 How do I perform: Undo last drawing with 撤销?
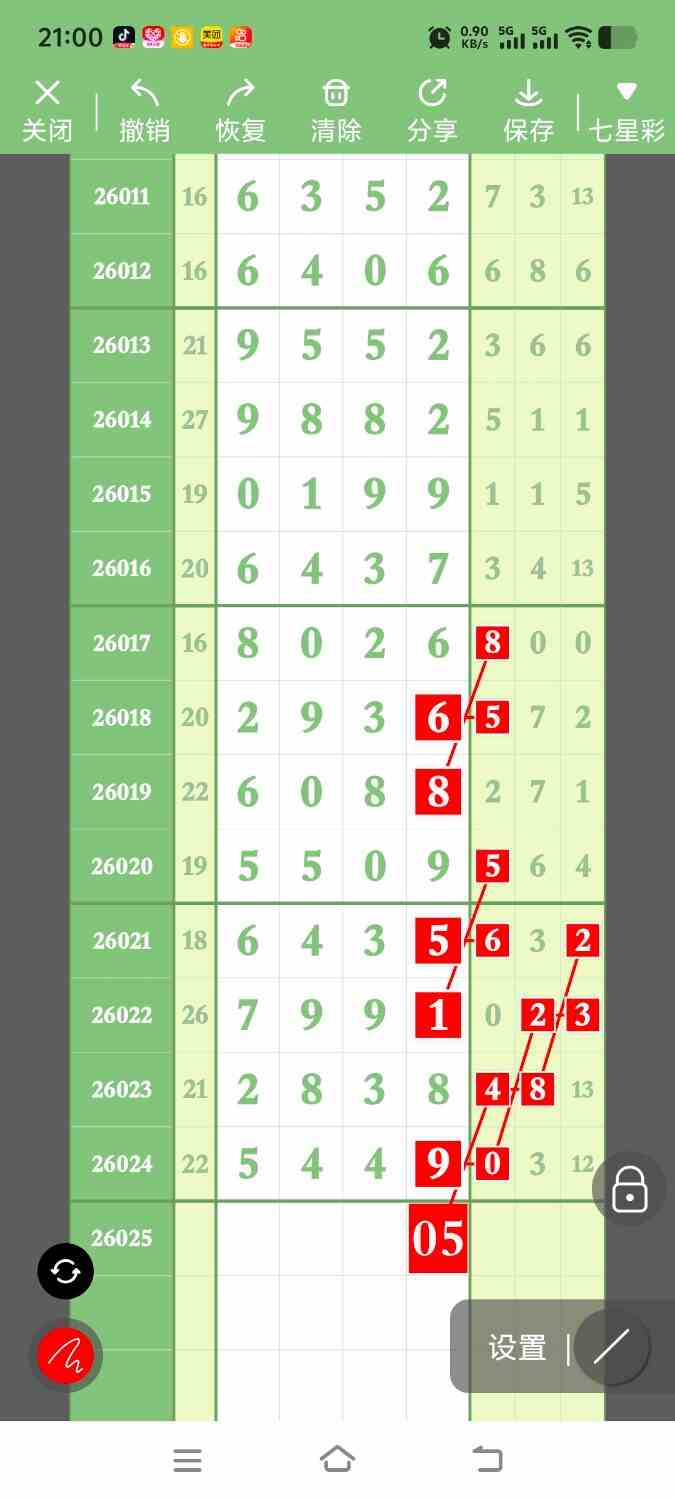[144, 110]
